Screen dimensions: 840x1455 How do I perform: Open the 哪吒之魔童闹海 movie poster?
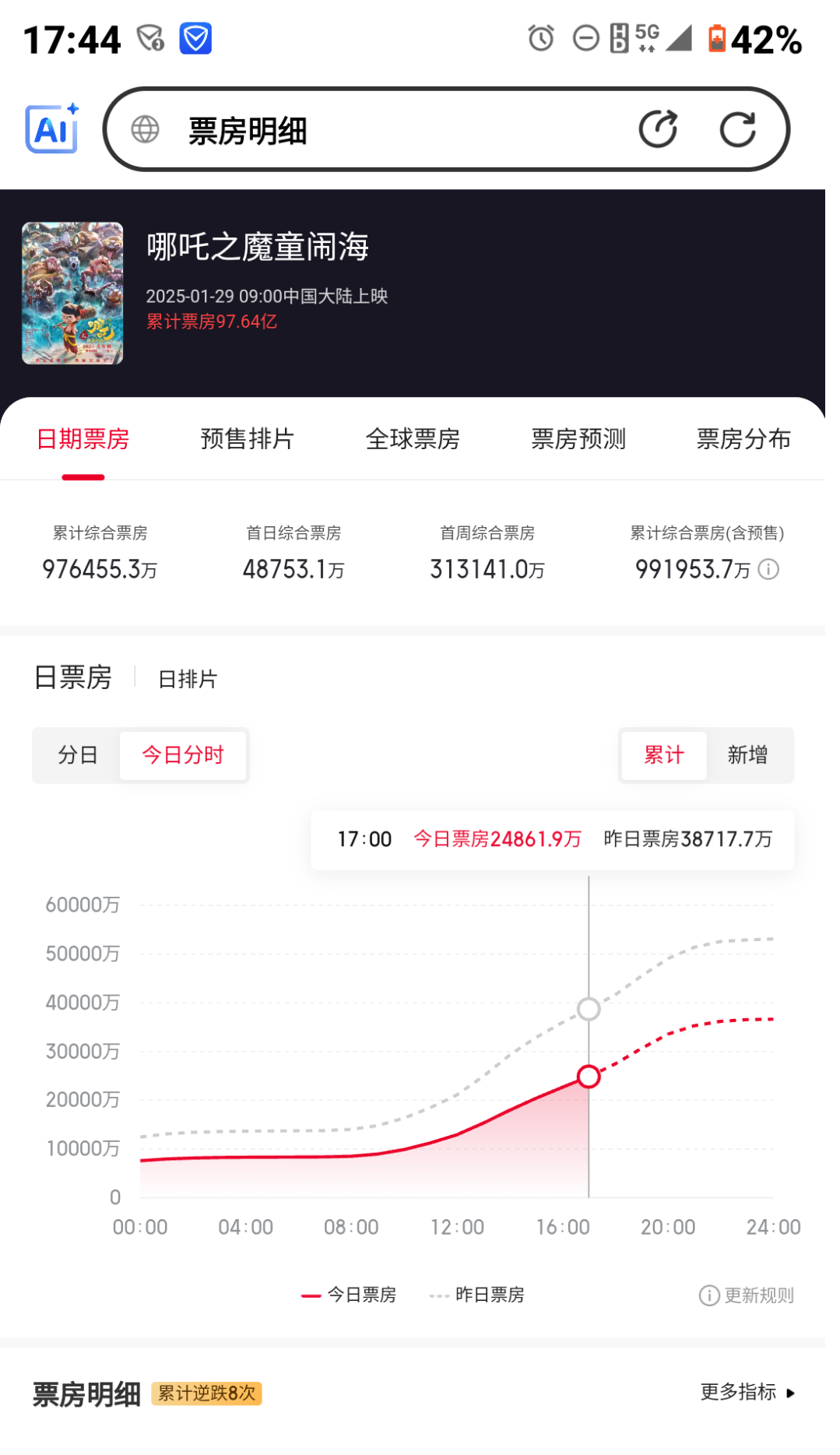pos(72,293)
